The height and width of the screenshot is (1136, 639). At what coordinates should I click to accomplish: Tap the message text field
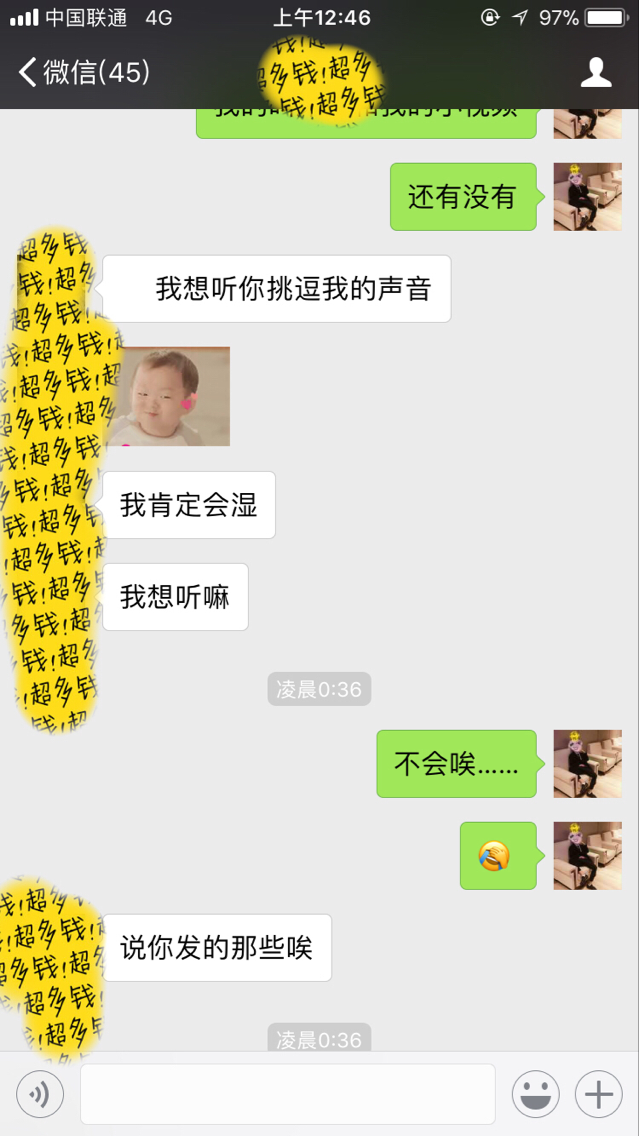[x=288, y=1094]
